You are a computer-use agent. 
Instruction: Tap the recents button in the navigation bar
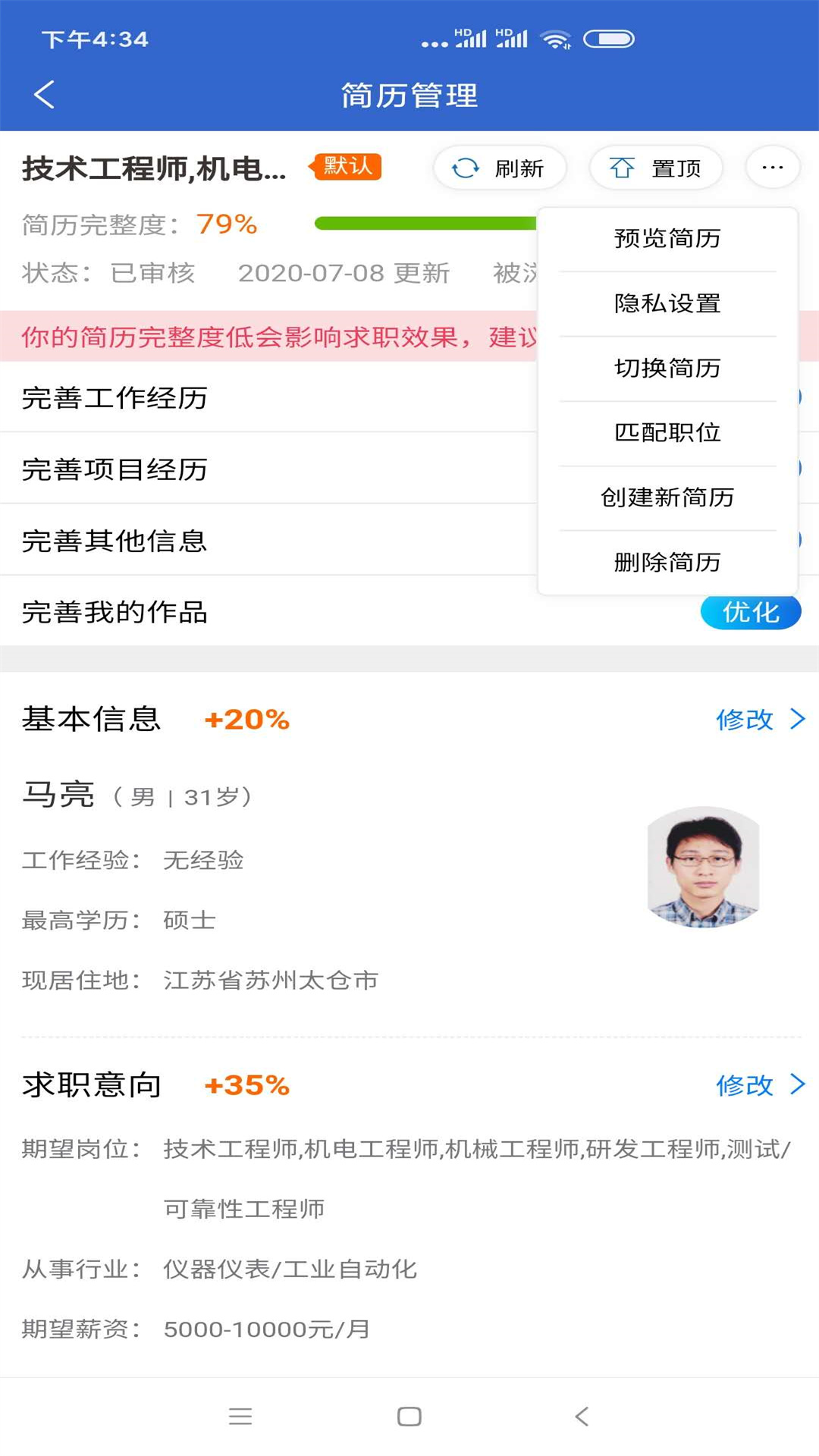tap(240, 1417)
